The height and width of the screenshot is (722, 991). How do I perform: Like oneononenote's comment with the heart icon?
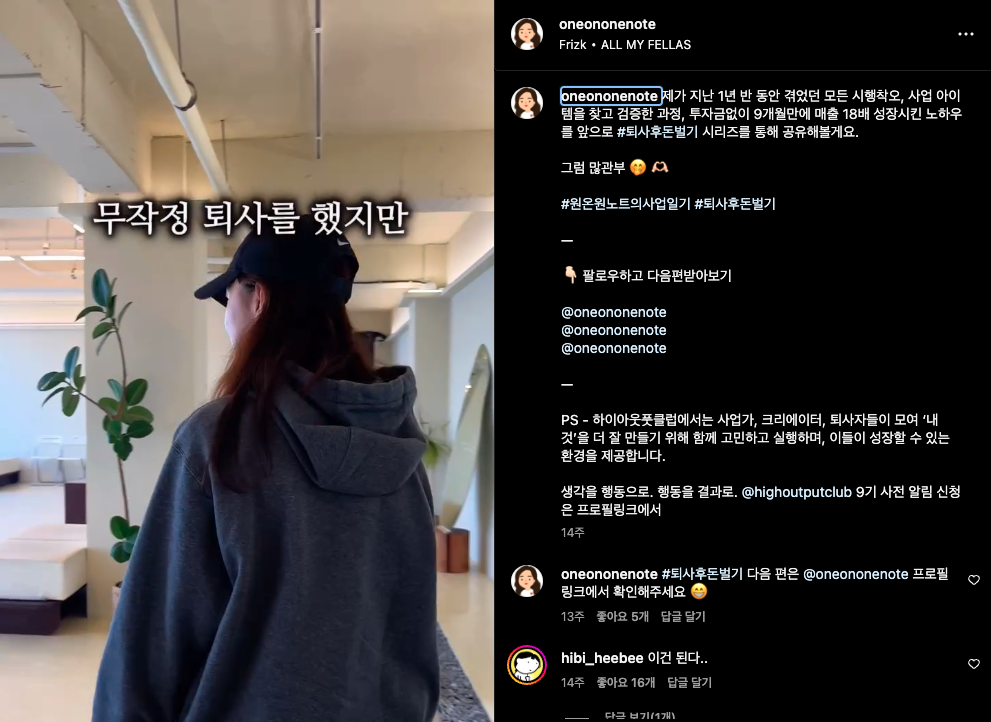click(x=974, y=580)
